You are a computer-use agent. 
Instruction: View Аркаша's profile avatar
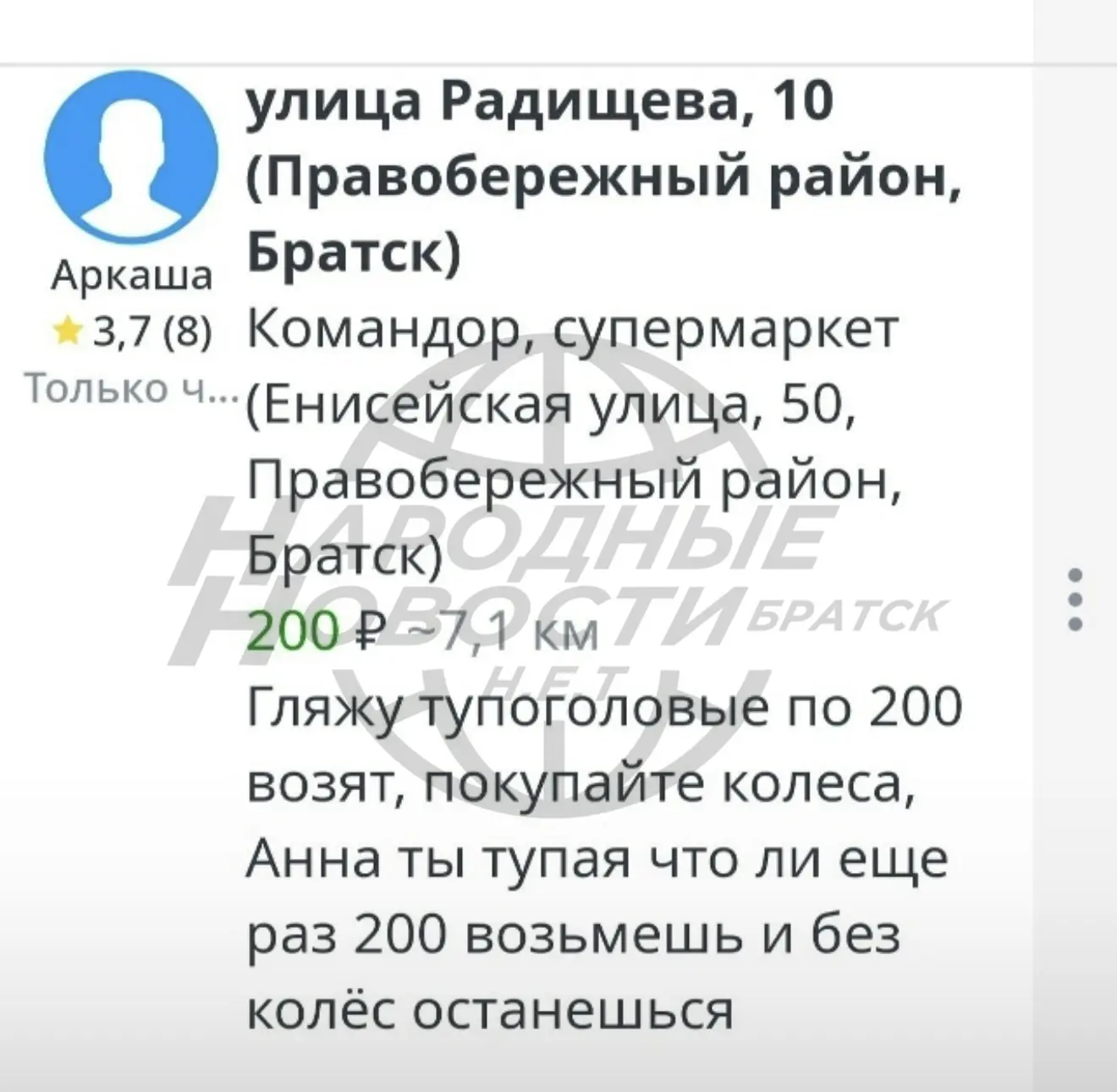tap(131, 156)
